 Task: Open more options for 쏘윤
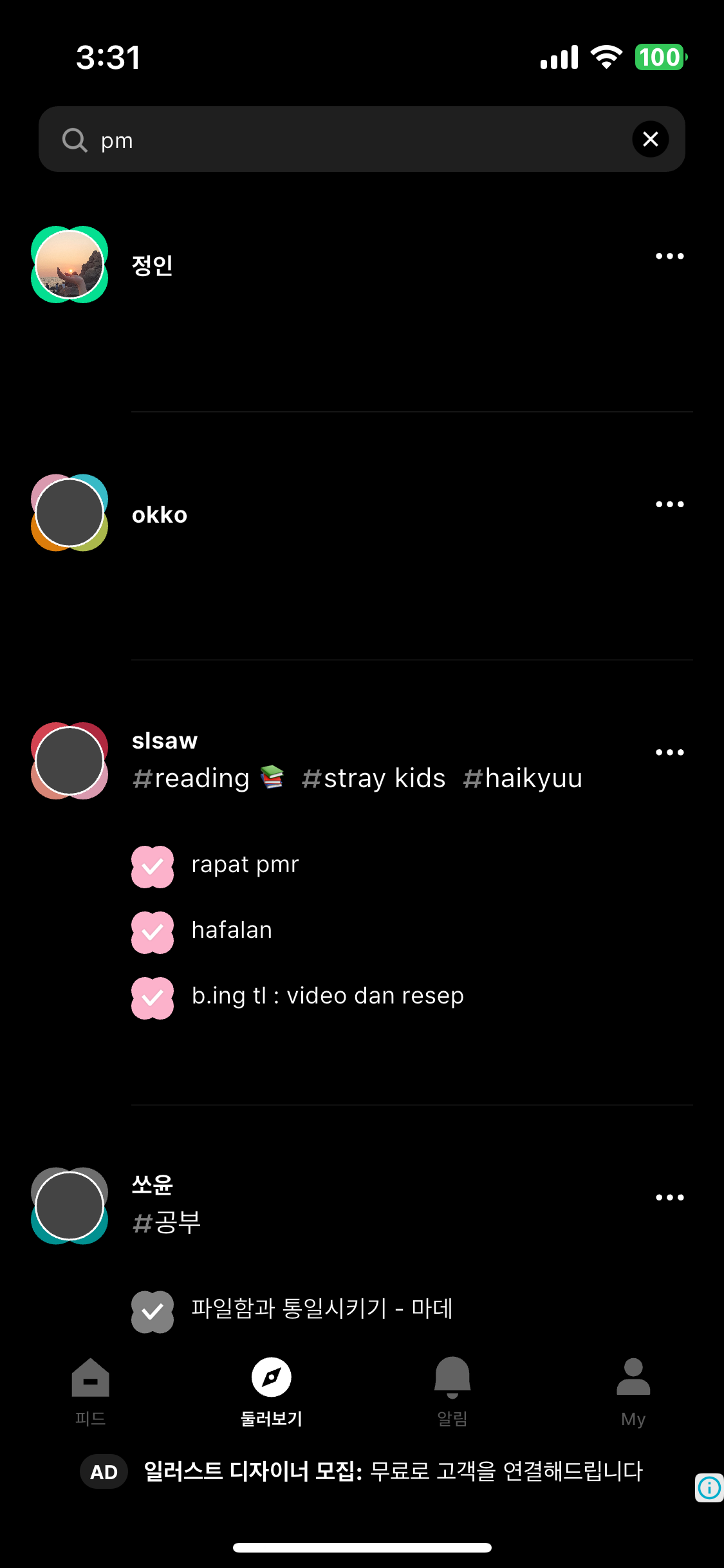click(x=669, y=1197)
